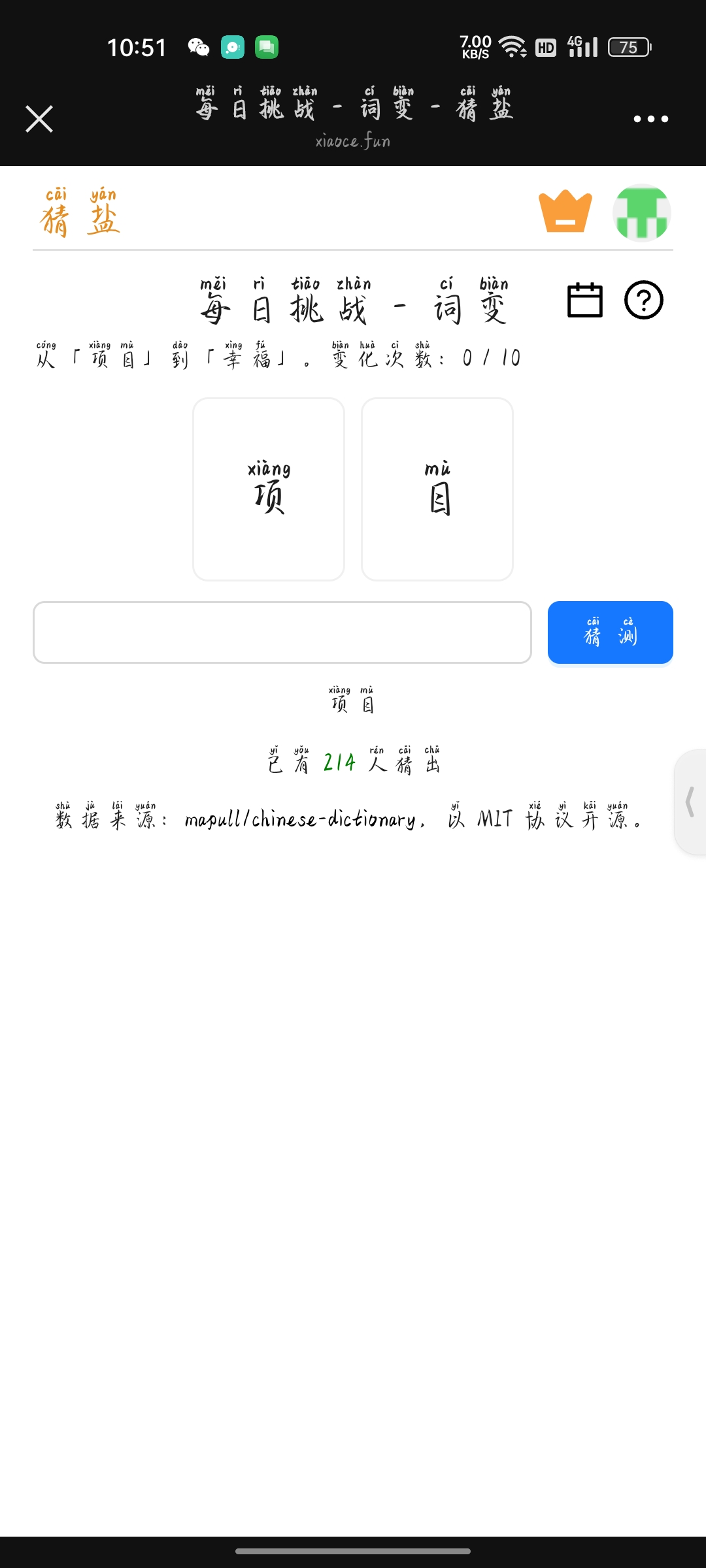Open the green user avatar
This screenshot has width=706, height=1568.
tap(641, 213)
